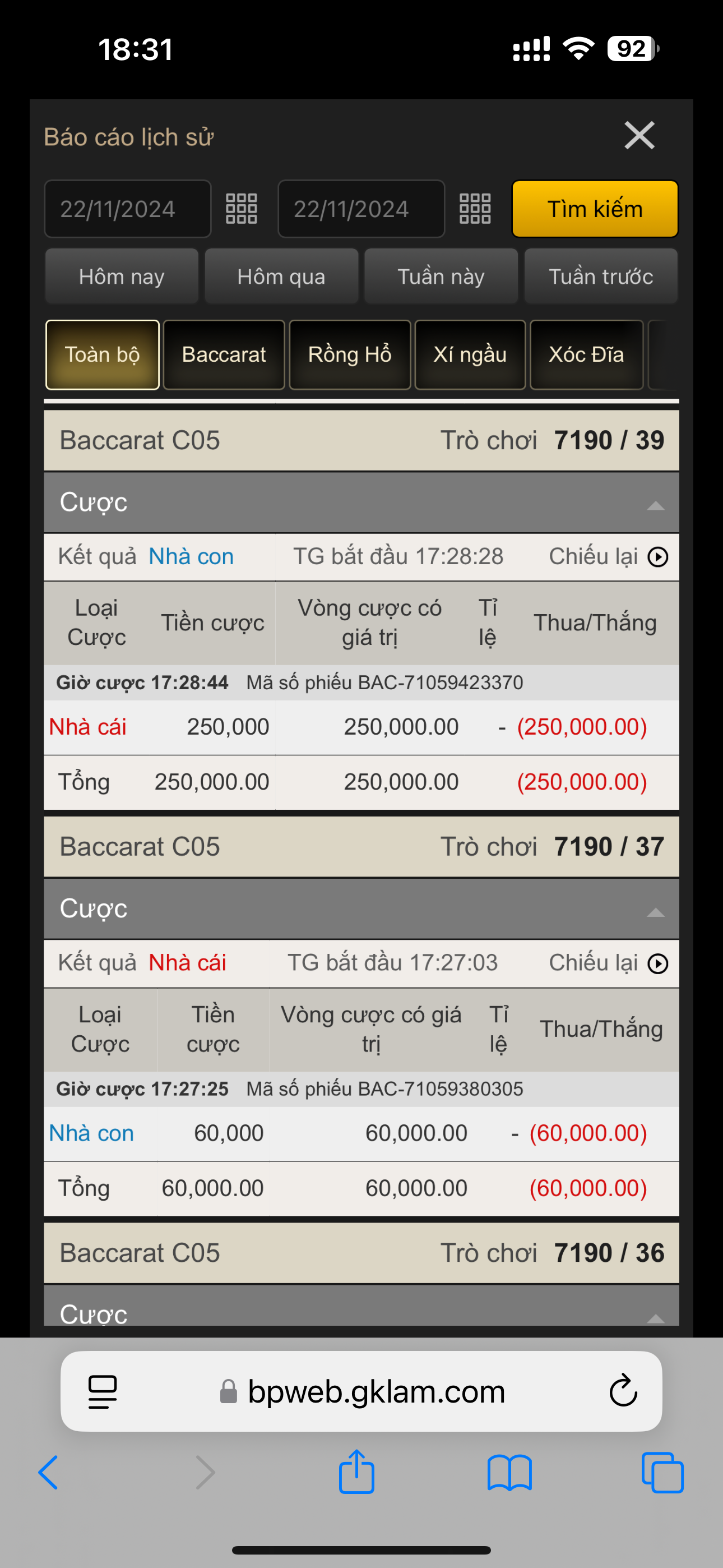723x1568 pixels.
Task: Filter history by Tuần này
Action: (x=441, y=276)
